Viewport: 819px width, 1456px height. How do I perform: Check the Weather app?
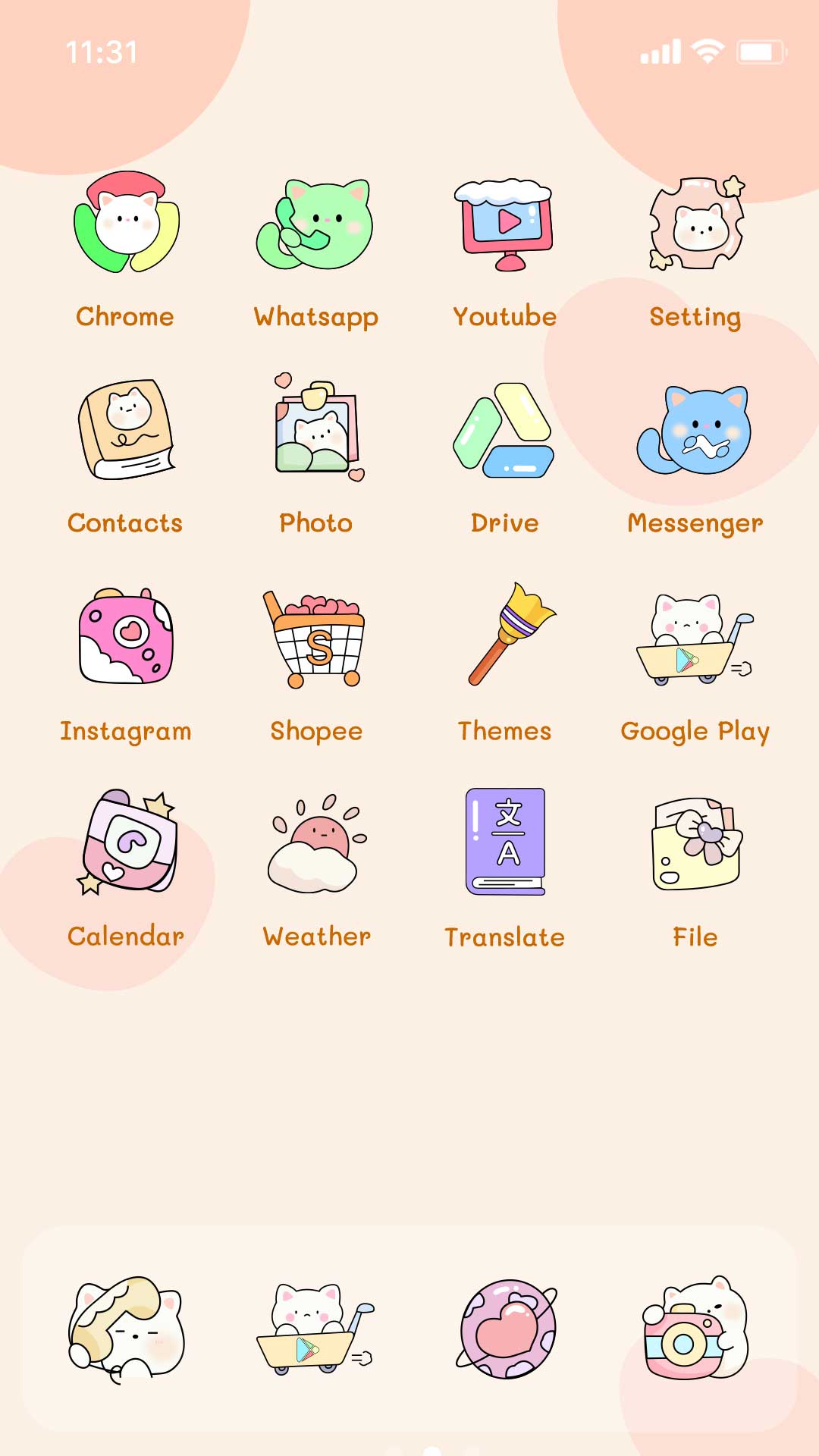pyautogui.click(x=315, y=842)
